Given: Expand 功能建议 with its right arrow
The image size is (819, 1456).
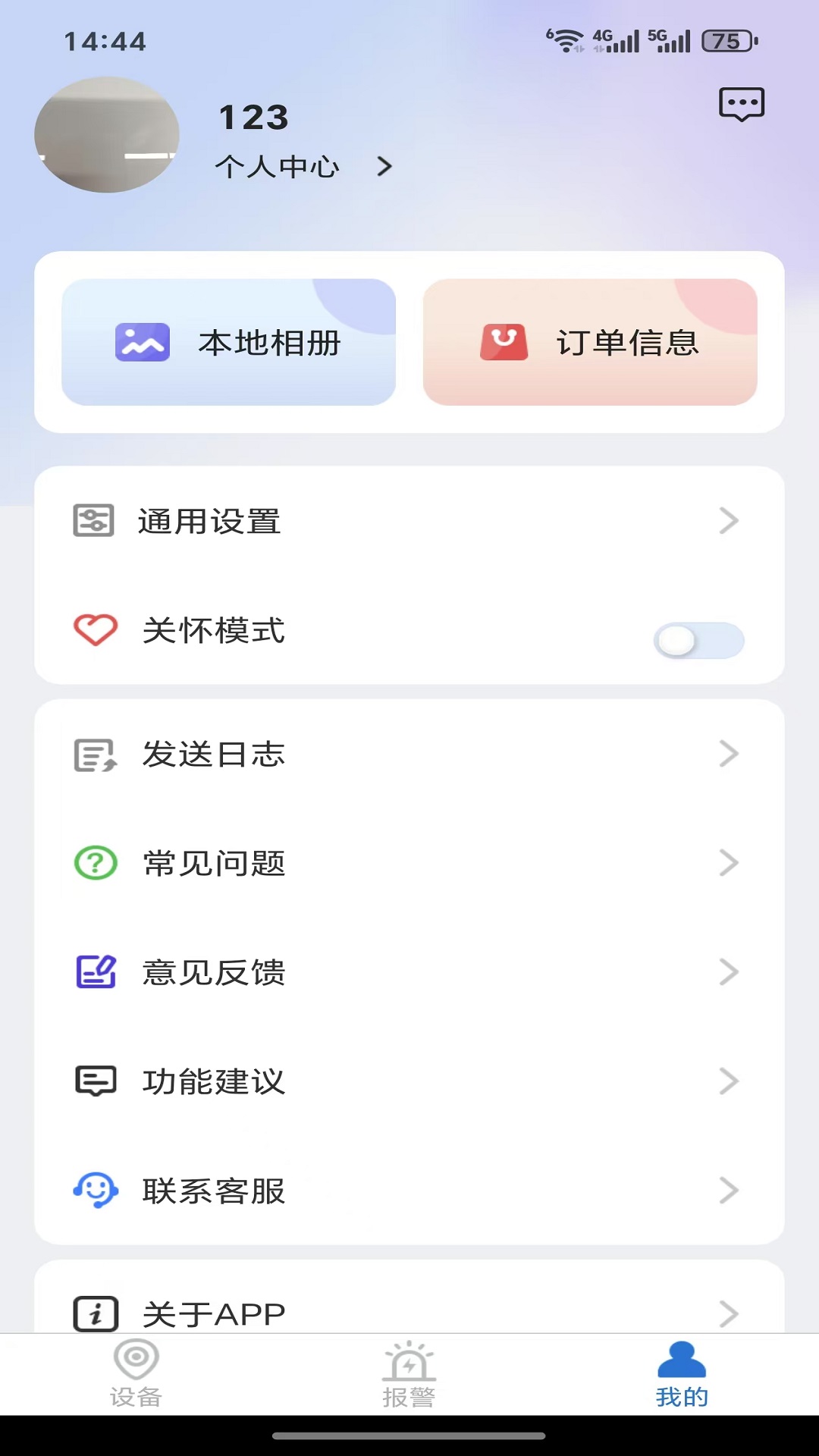Looking at the screenshot, I should coord(730,1082).
